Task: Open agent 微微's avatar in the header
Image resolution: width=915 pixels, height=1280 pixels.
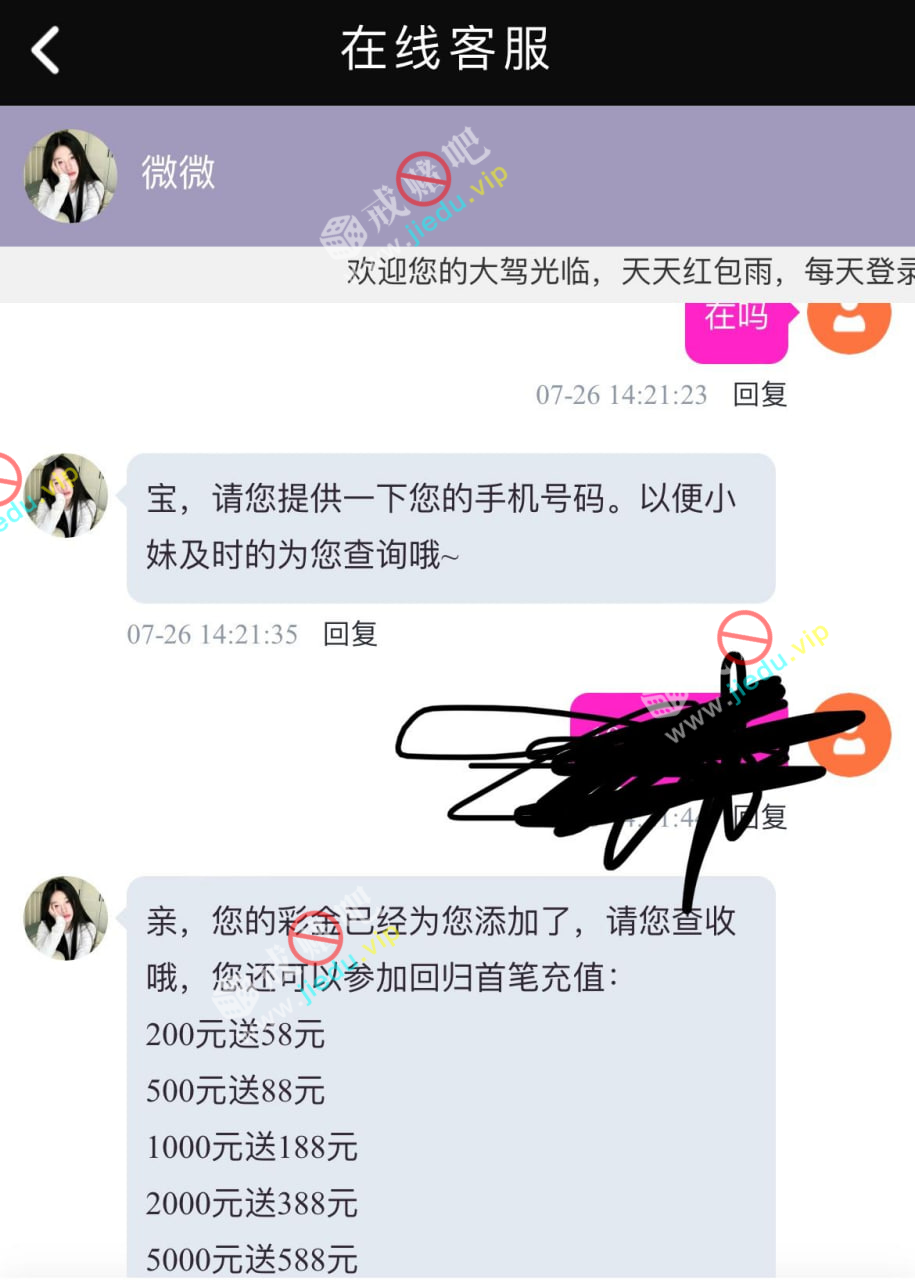Action: point(70,176)
